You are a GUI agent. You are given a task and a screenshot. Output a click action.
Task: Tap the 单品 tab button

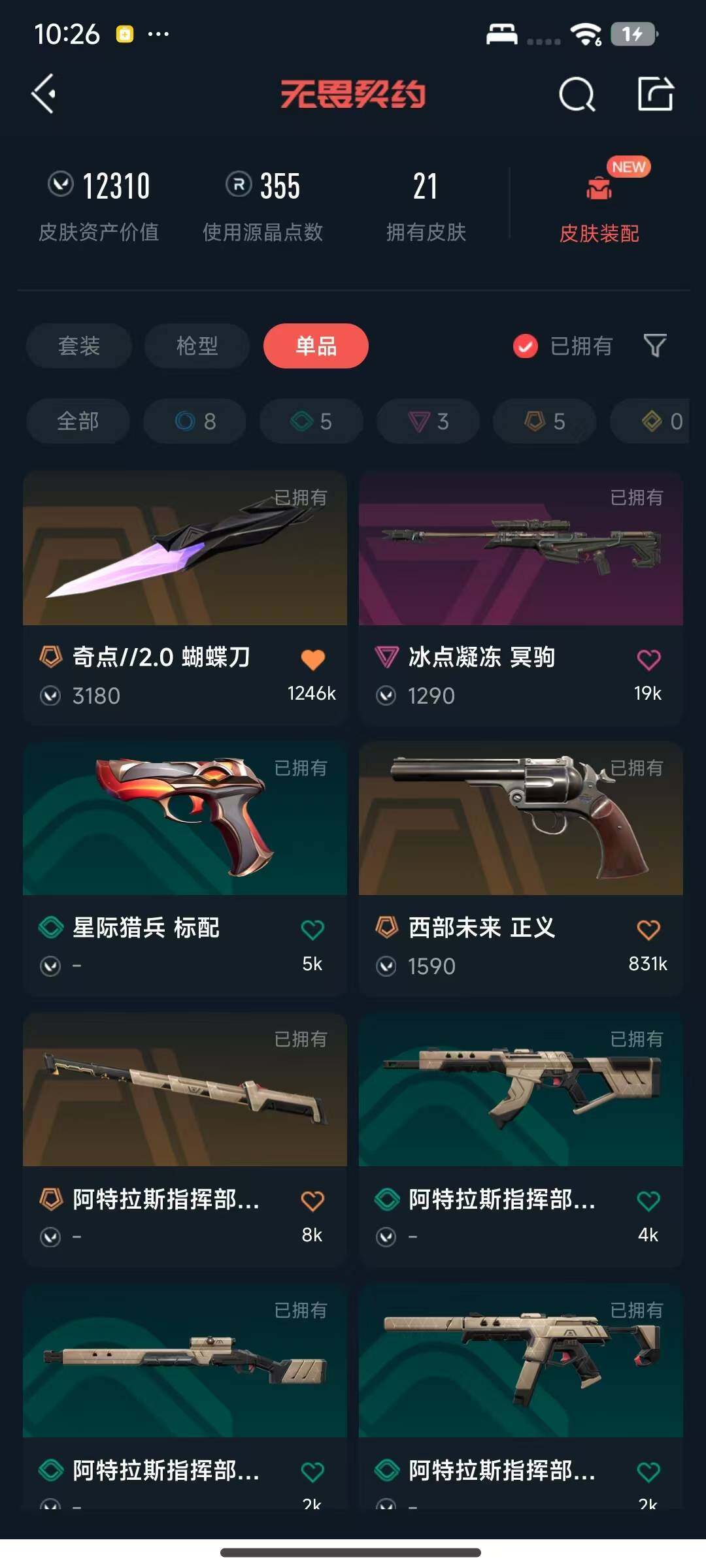316,346
